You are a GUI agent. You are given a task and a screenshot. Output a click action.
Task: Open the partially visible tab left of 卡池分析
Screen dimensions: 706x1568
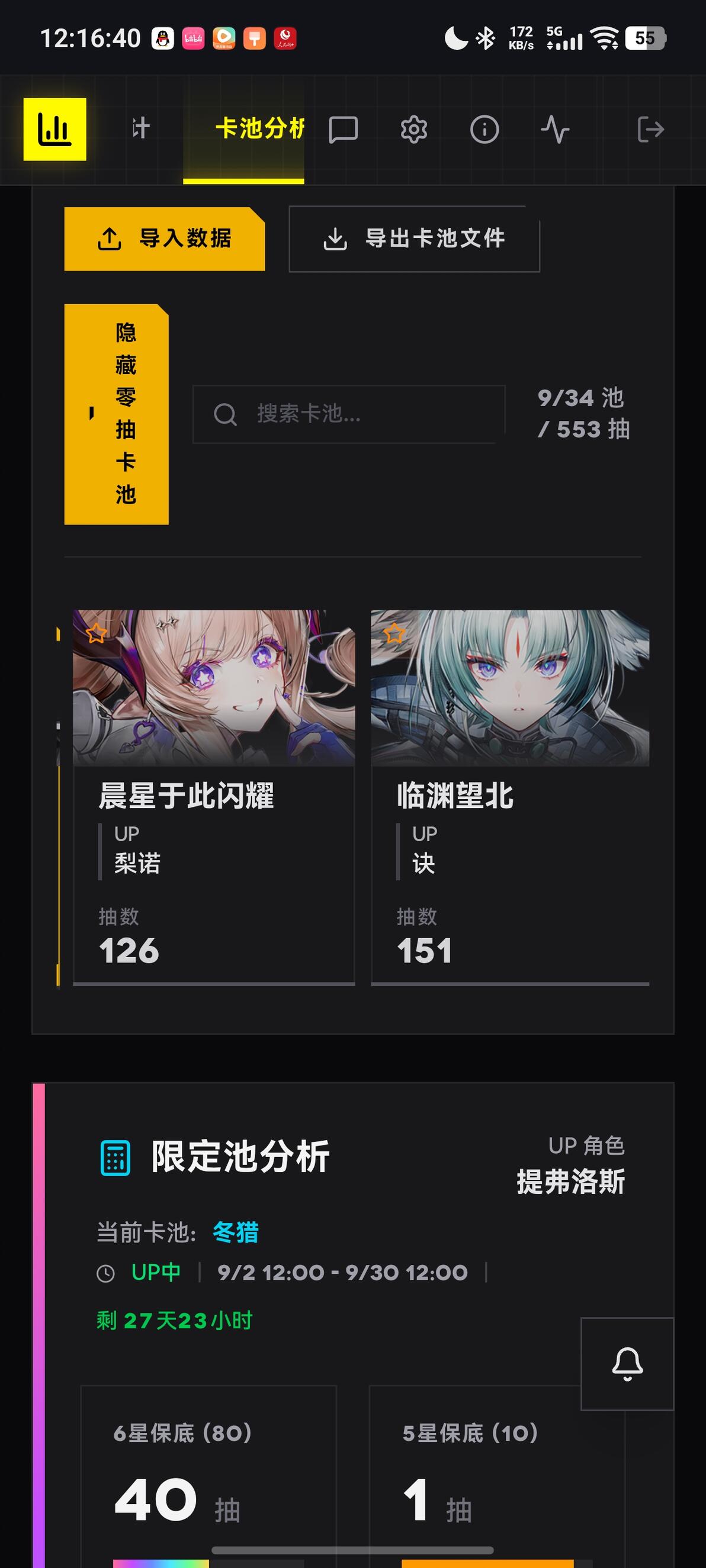tap(142, 129)
